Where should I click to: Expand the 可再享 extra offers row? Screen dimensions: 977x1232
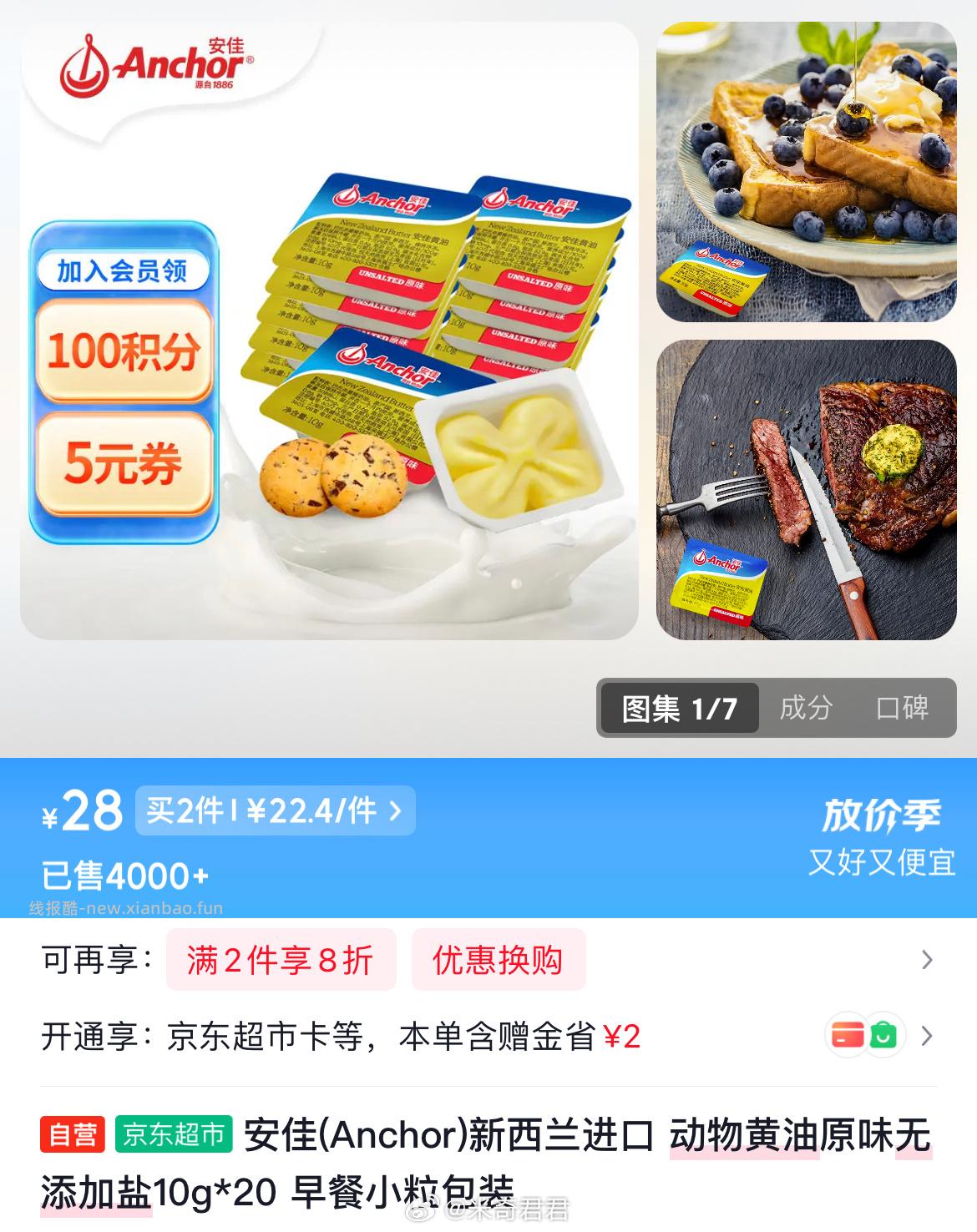(x=926, y=960)
